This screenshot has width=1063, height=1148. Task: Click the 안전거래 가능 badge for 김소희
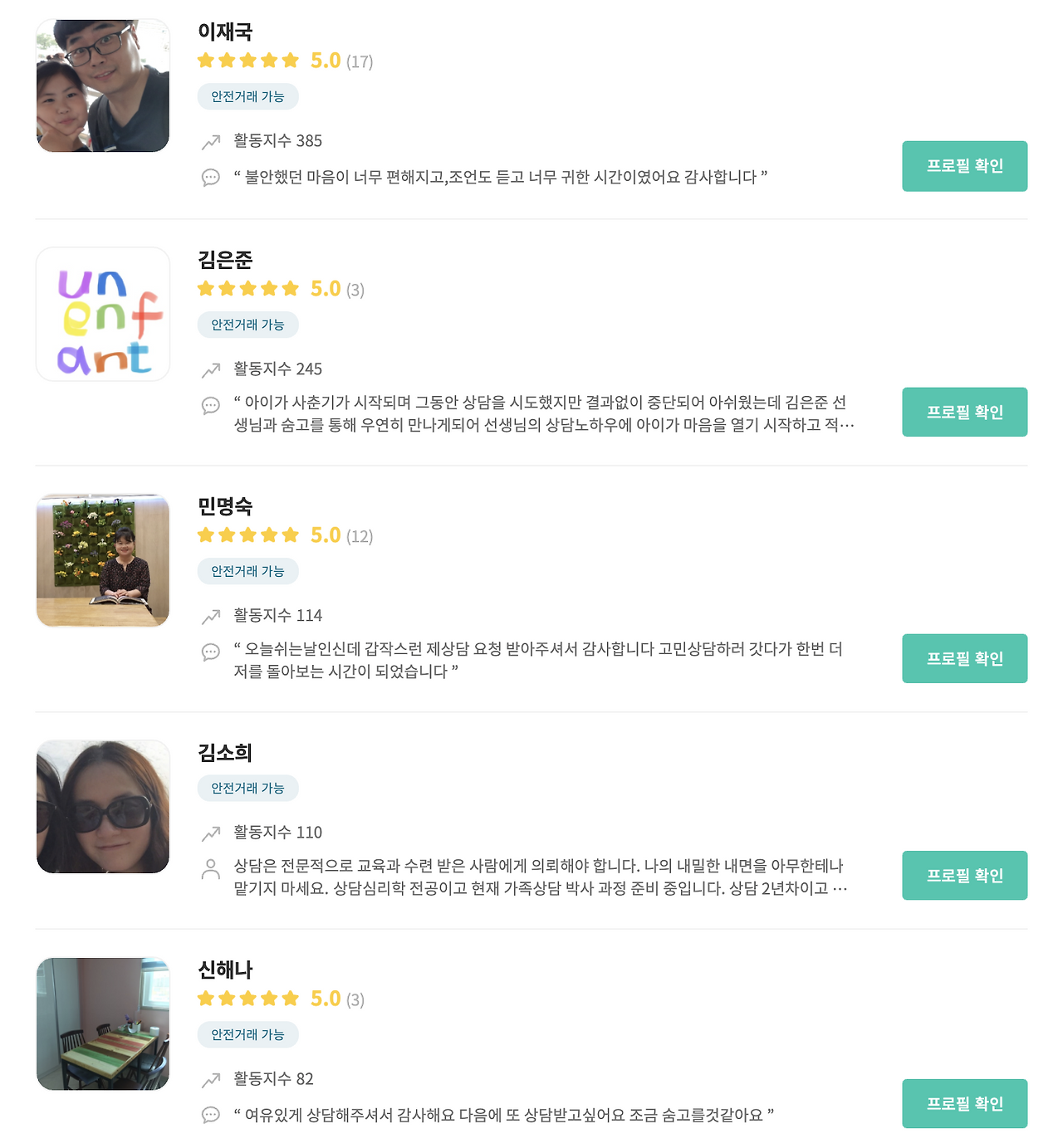pyautogui.click(x=247, y=788)
